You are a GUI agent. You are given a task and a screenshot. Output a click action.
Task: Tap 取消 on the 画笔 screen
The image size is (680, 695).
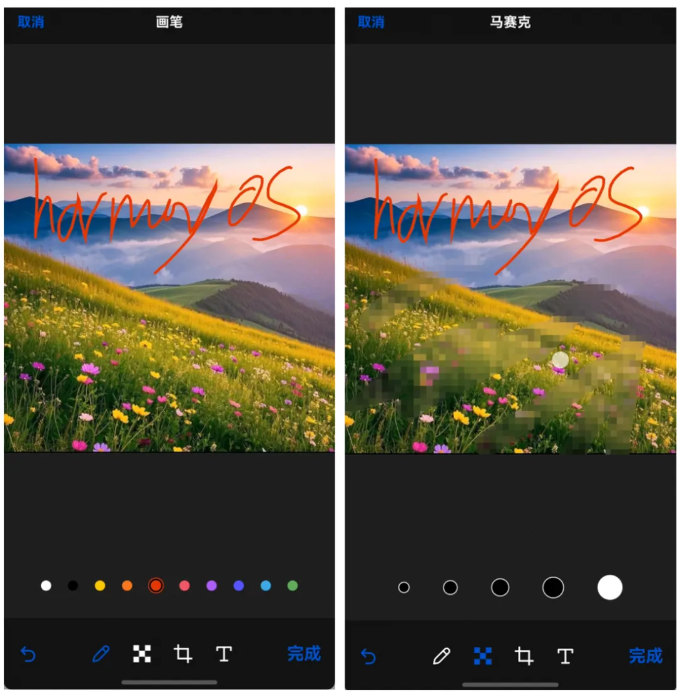pos(31,22)
